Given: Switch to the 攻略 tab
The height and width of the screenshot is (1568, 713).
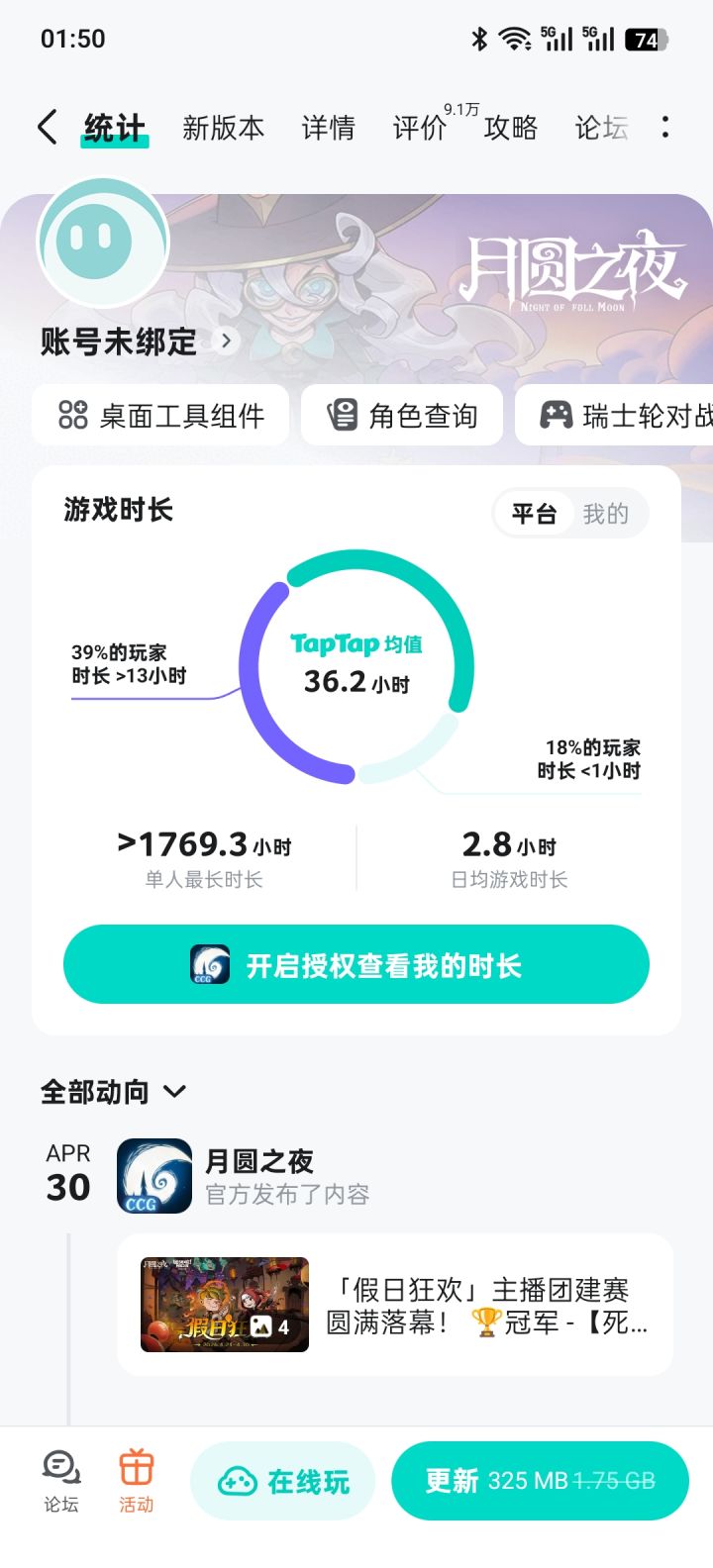Looking at the screenshot, I should click(510, 129).
